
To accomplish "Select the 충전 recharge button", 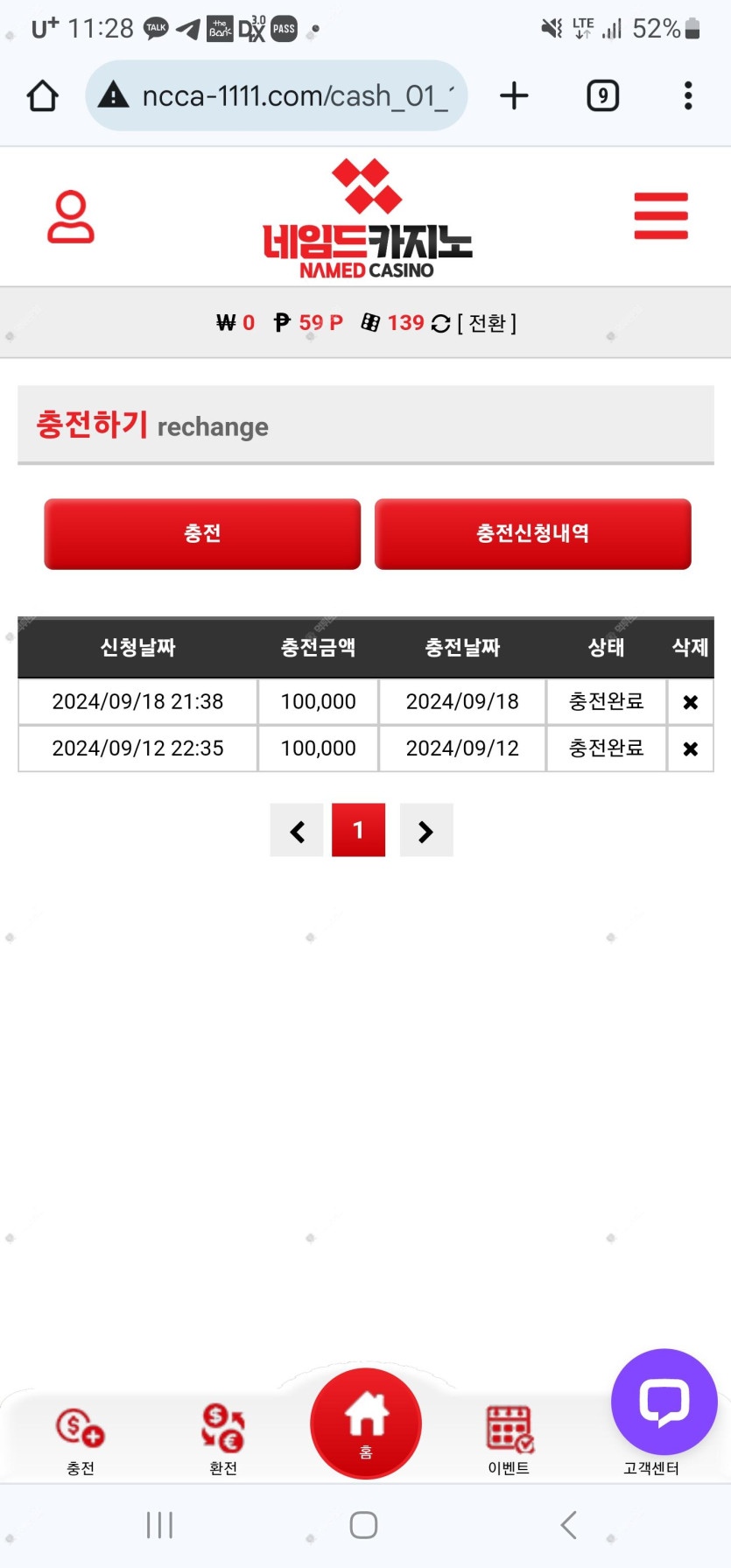I will 202,534.
